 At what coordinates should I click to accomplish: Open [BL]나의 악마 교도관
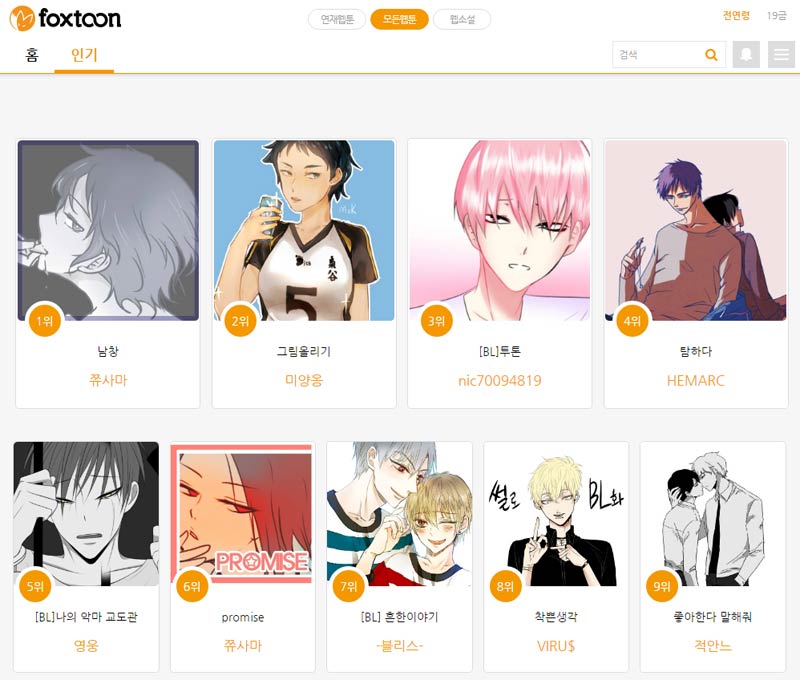click(x=86, y=513)
